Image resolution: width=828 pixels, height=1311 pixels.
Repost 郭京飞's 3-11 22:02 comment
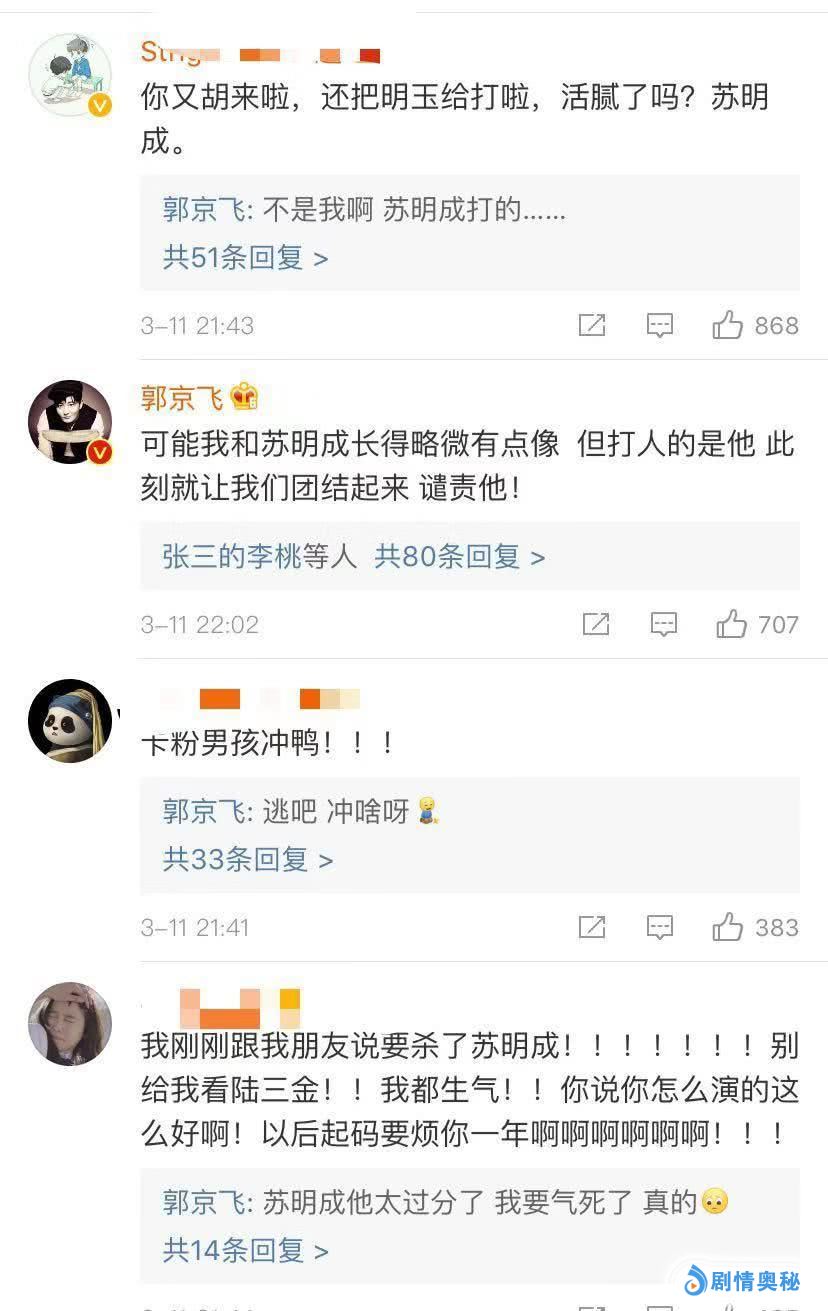click(595, 625)
